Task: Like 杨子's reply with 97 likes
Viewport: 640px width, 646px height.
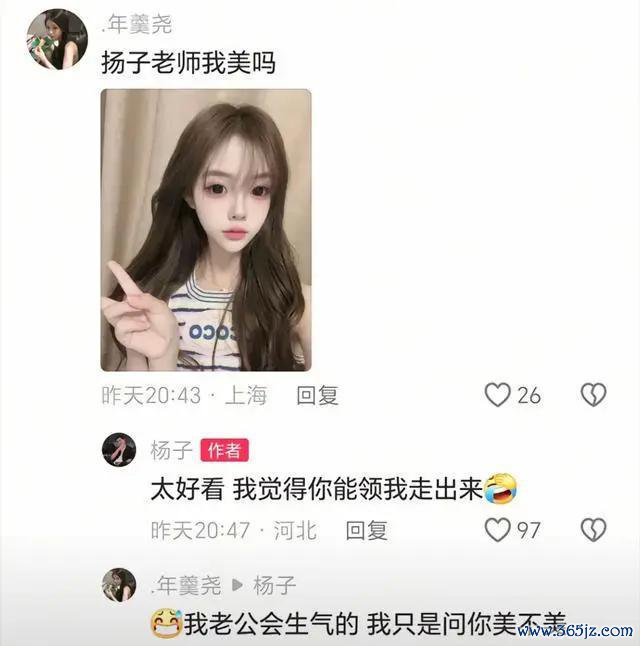Action: [498, 530]
